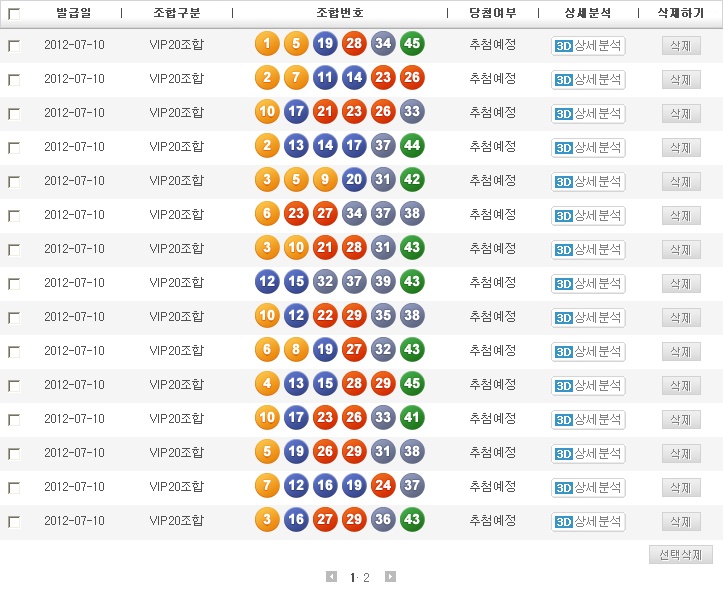This screenshot has width=723, height=594.
Task: Go to page 2 of the list
Action: point(367,577)
